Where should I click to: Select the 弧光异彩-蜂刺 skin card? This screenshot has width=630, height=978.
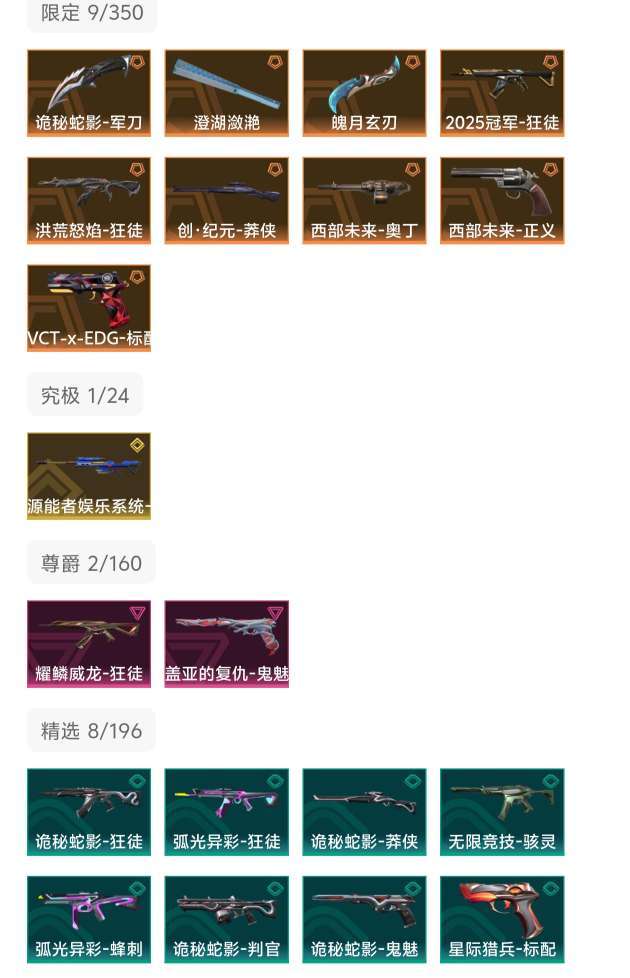pyautogui.click(x=89, y=920)
